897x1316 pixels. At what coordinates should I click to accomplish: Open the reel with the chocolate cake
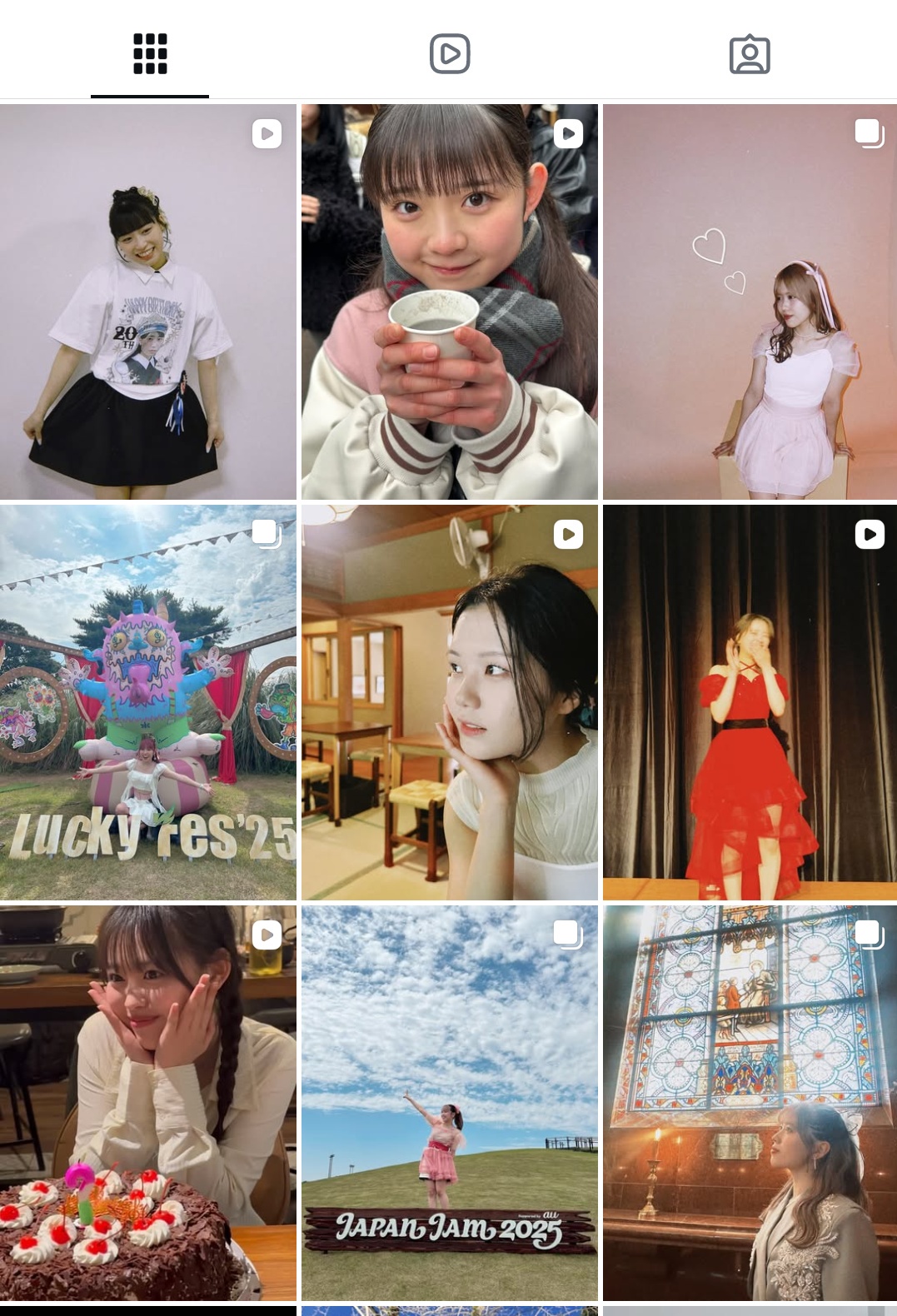click(148, 1103)
